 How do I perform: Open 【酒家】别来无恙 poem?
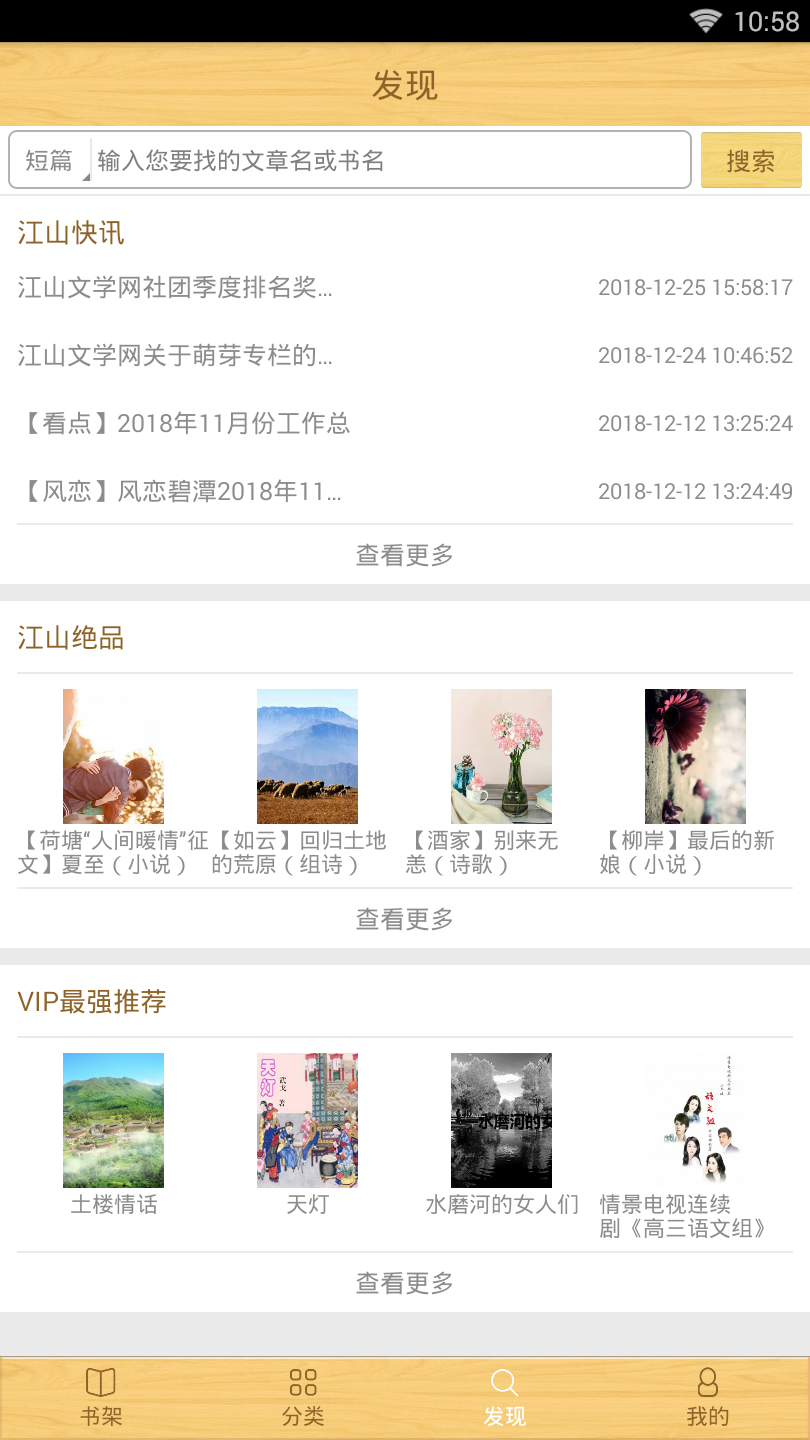coord(501,781)
